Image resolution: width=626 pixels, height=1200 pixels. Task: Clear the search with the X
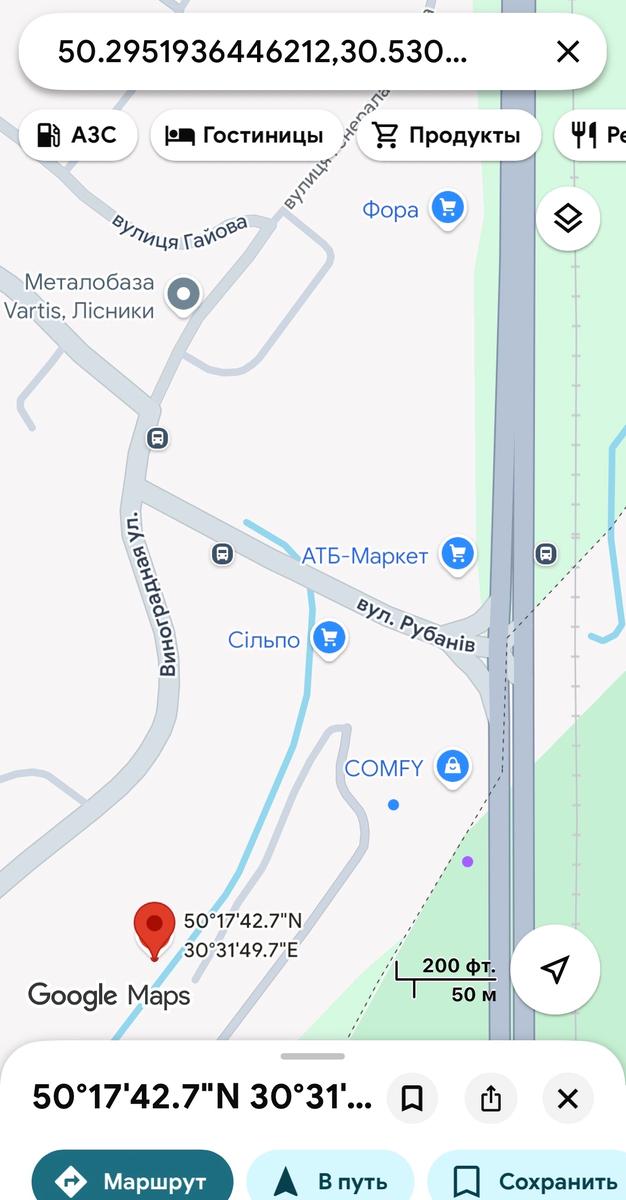tap(567, 52)
